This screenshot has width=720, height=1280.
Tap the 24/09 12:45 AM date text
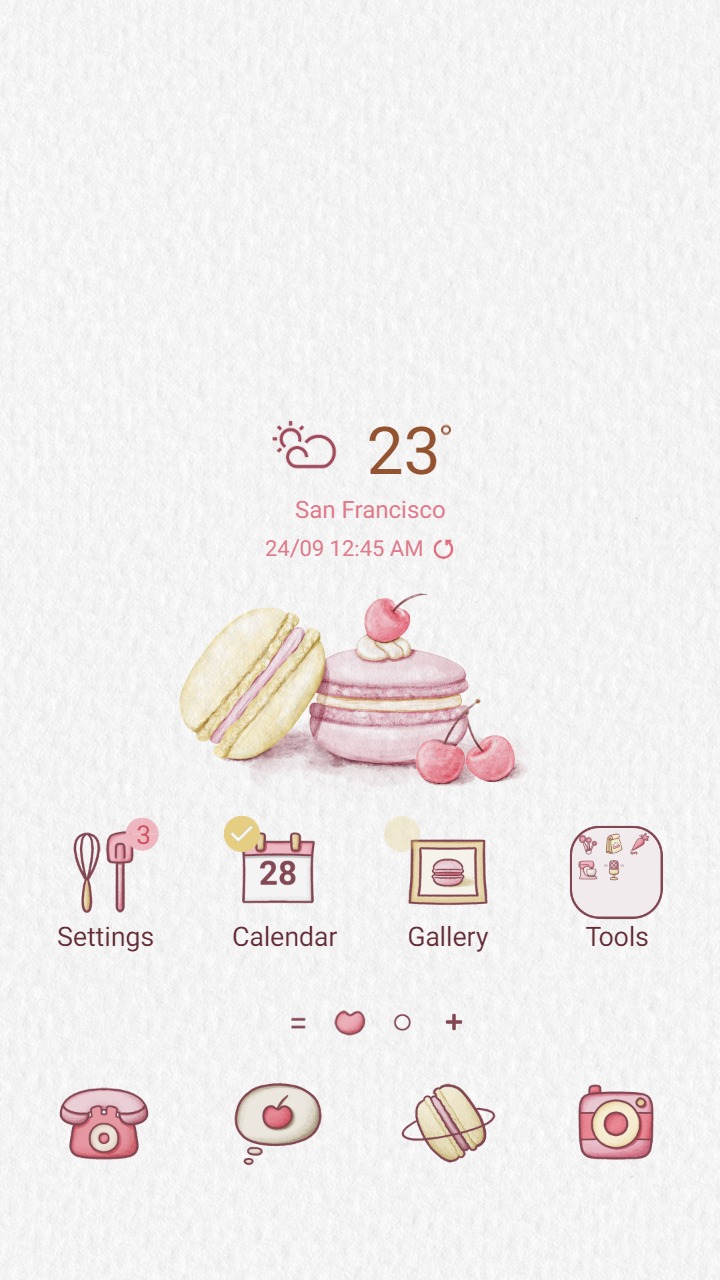coord(344,548)
